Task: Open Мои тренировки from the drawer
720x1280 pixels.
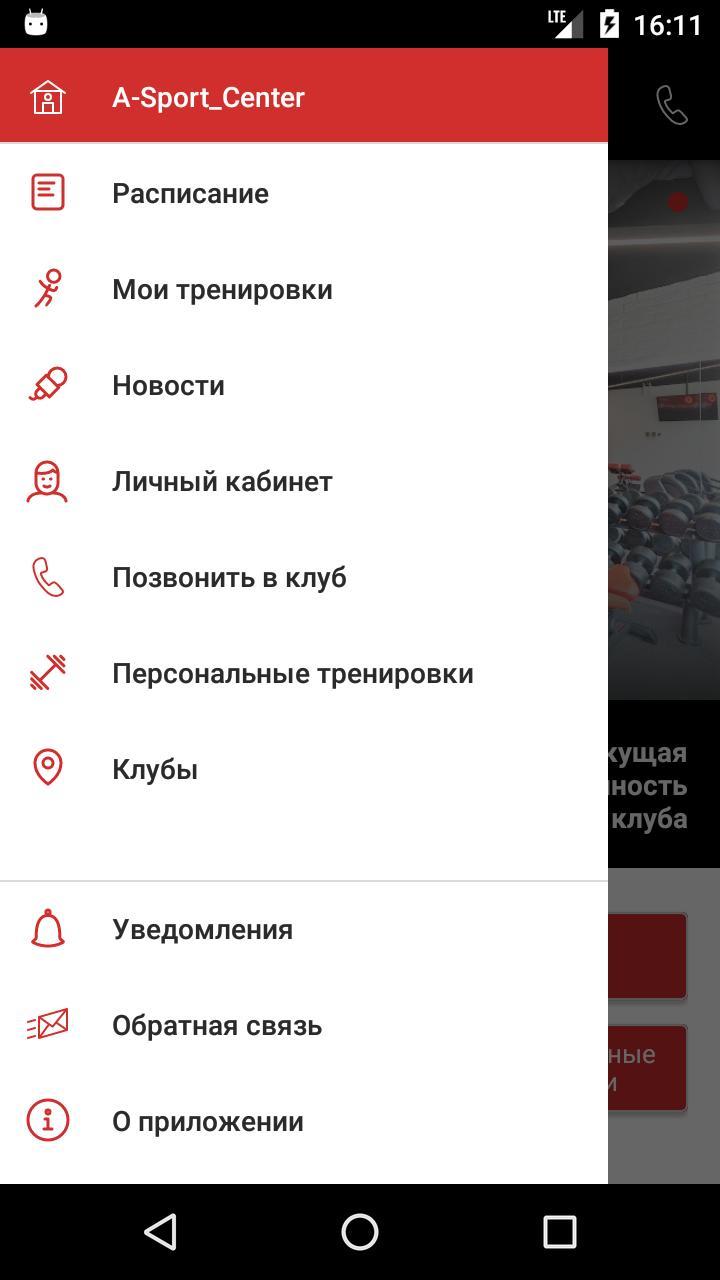Action: pyautogui.click(x=222, y=289)
